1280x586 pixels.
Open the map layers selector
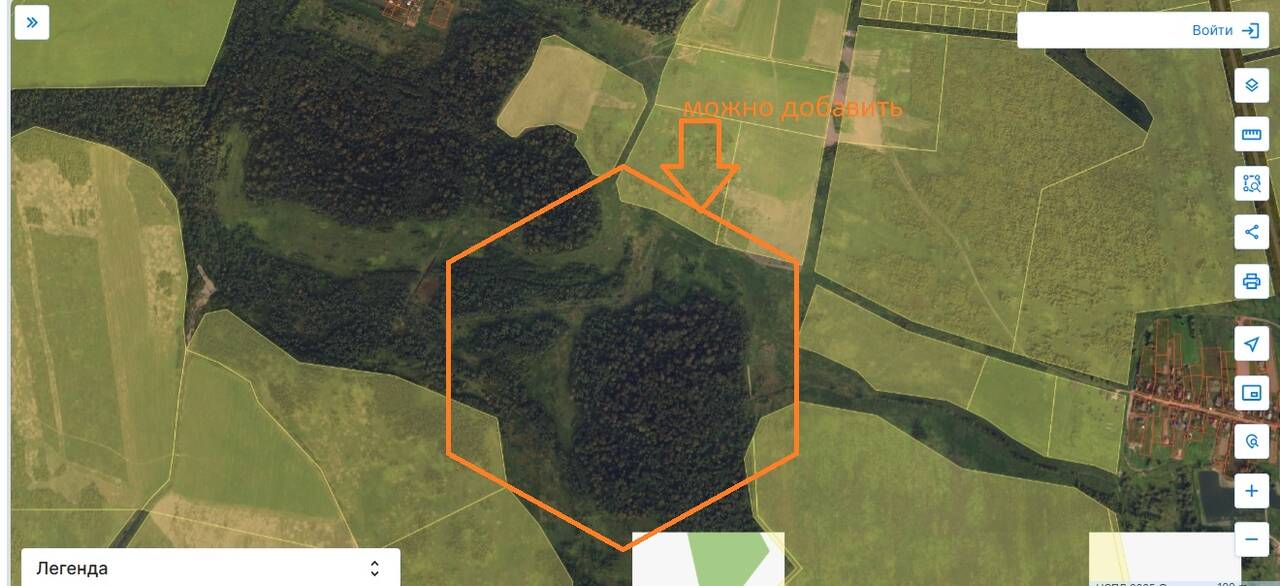(1251, 86)
